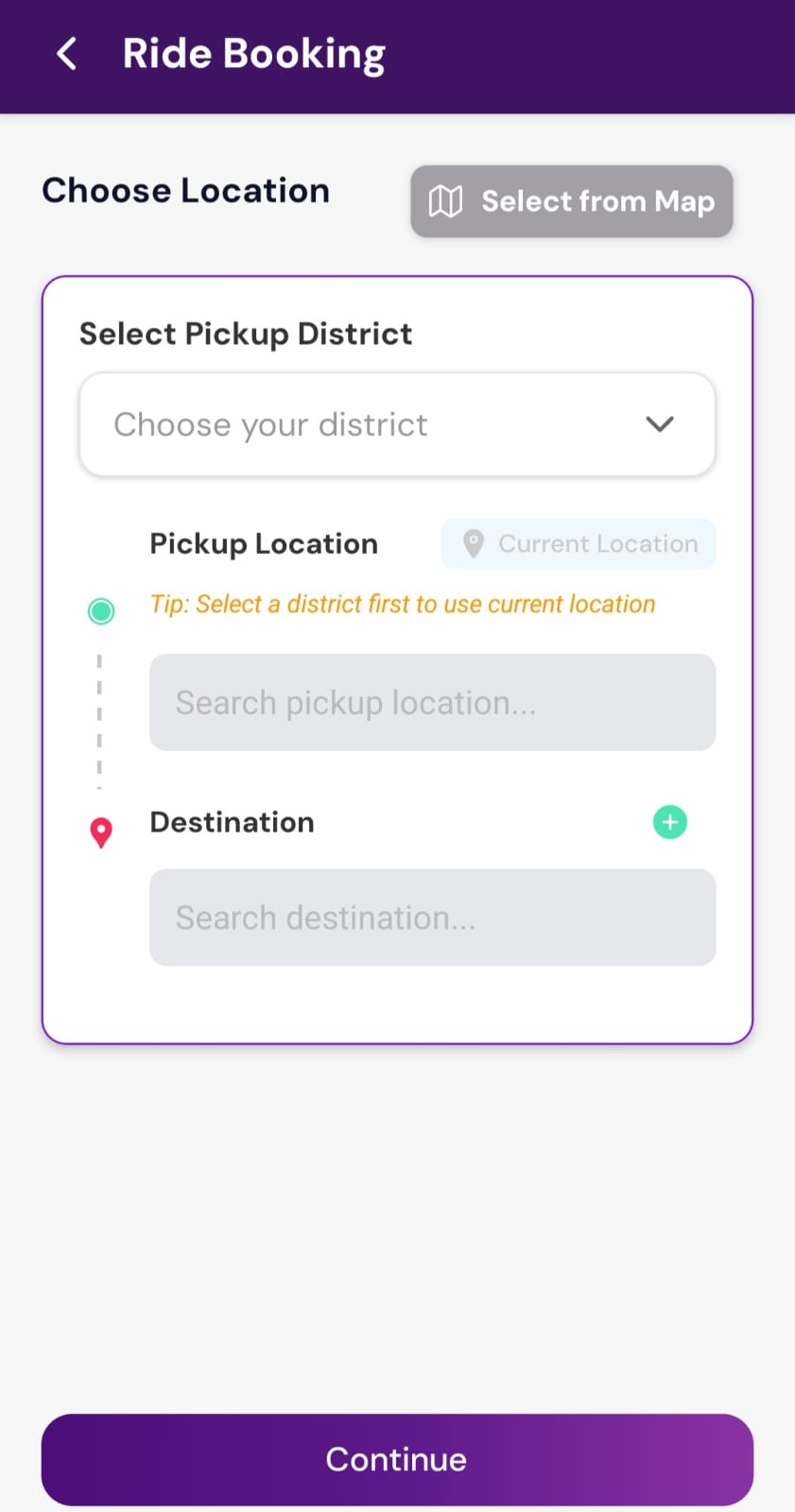Tap the chevron icon on the district selector
Screen dimensions: 795x1512
click(660, 424)
